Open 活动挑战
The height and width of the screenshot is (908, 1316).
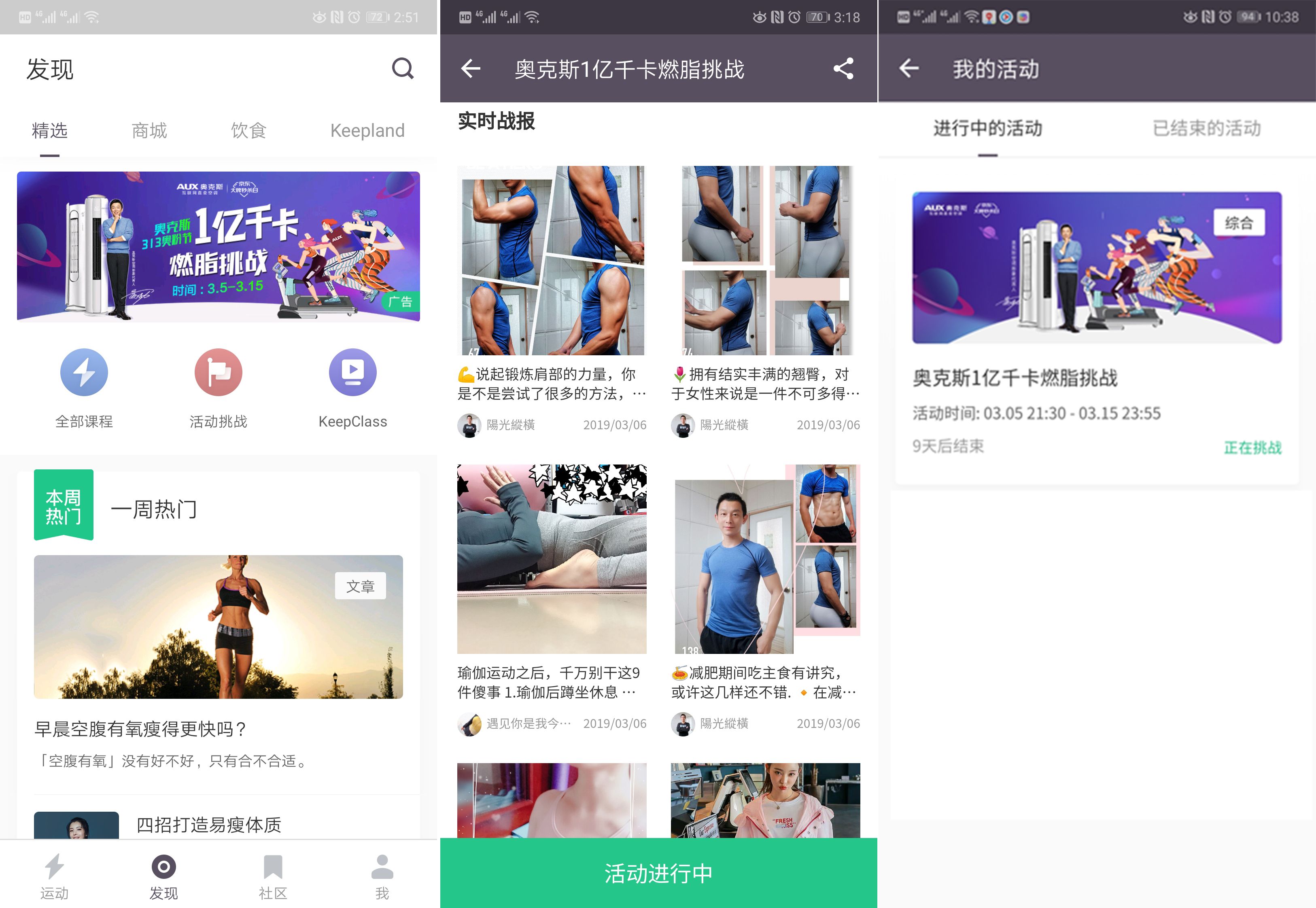[x=219, y=387]
